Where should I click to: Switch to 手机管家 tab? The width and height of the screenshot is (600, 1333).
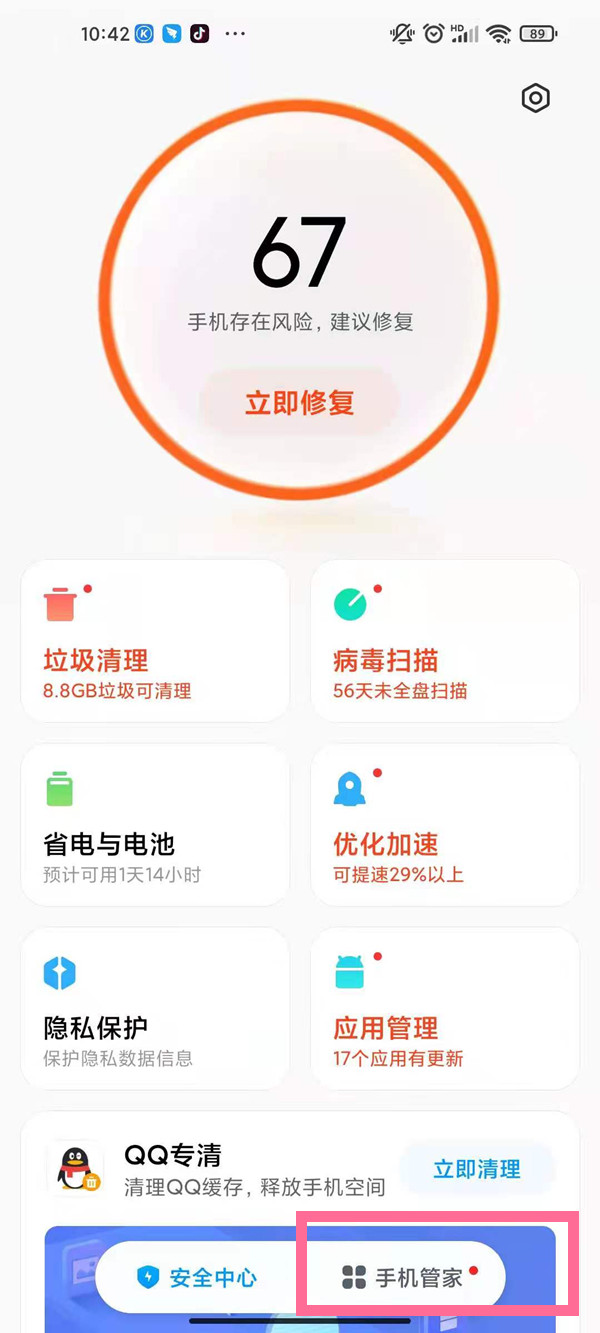(x=406, y=1277)
